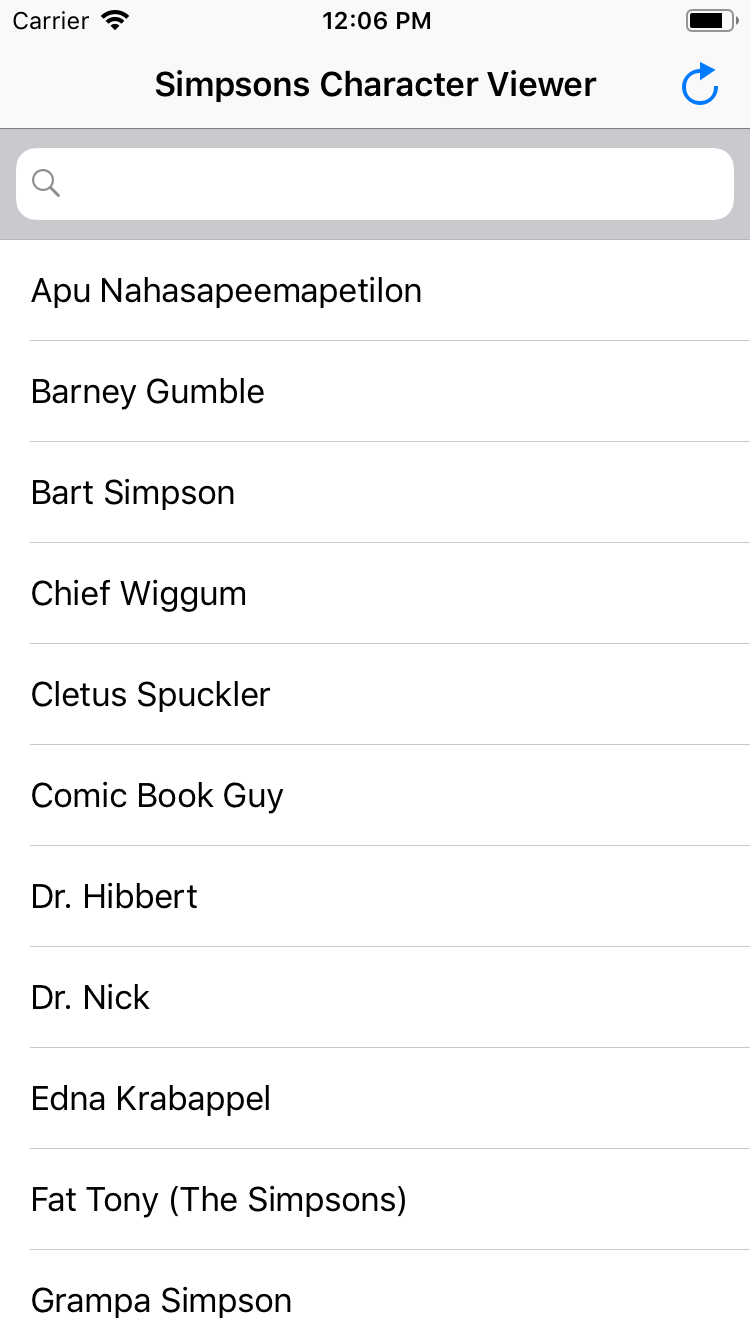The height and width of the screenshot is (1334, 750).
Task: Show details for Comic Book Guy
Action: (x=375, y=796)
